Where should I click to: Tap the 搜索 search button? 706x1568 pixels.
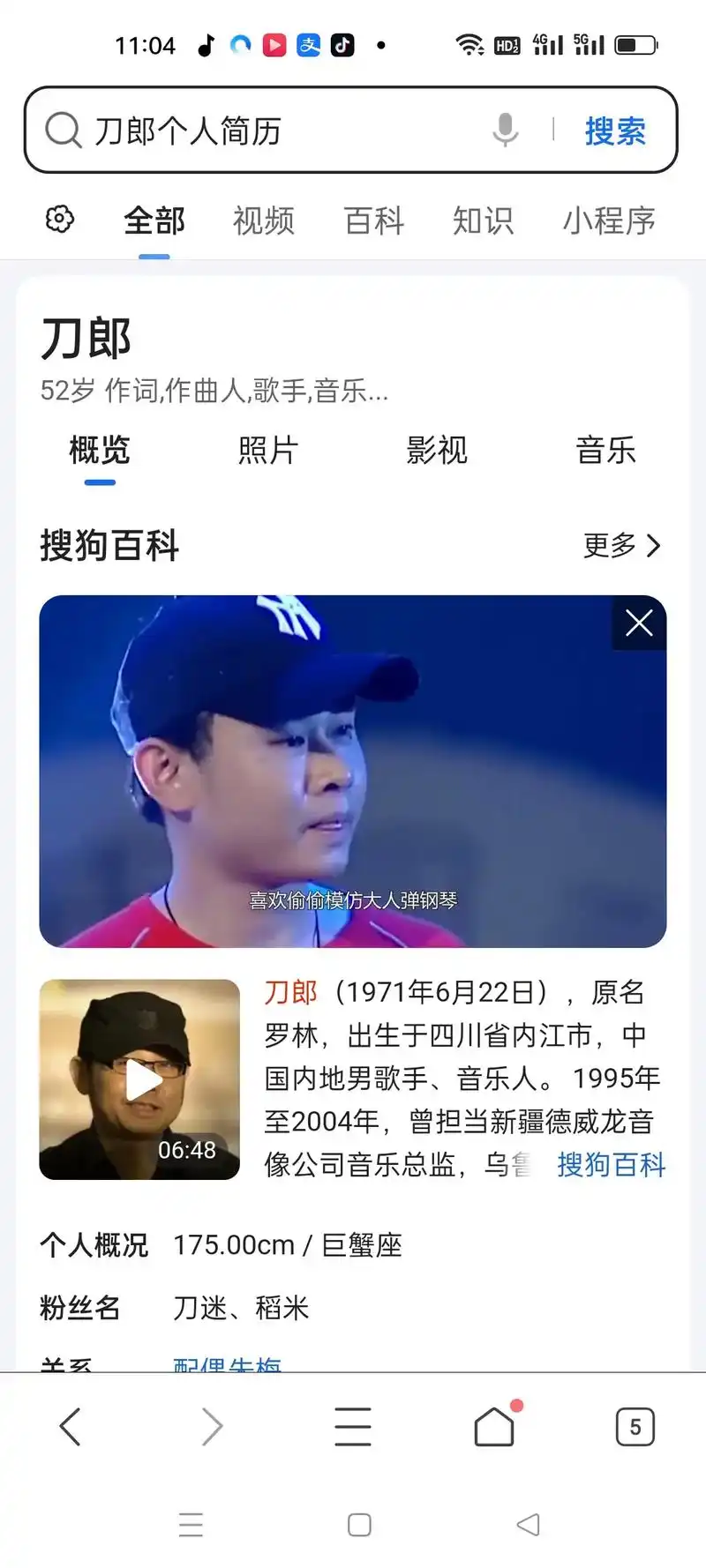click(615, 131)
